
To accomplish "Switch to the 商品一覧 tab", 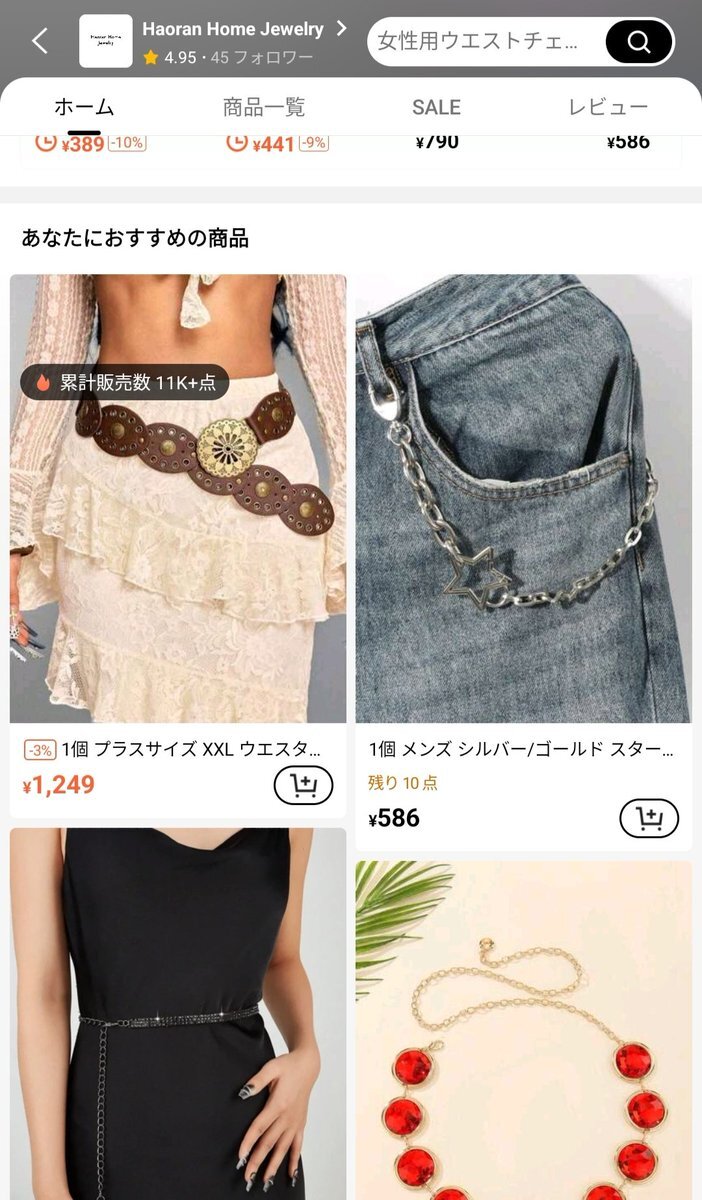I will click(264, 107).
